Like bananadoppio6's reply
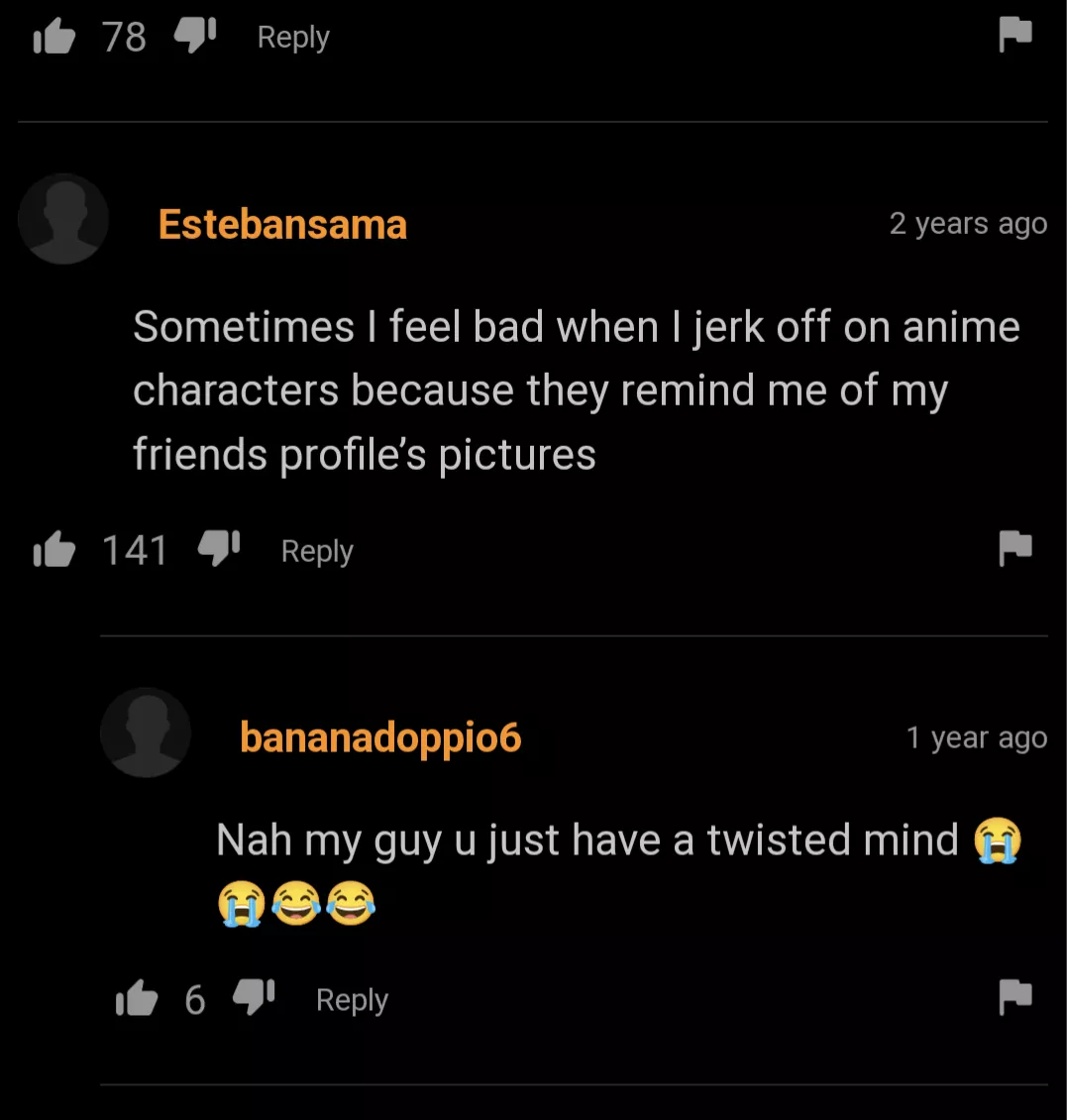Image resolution: width=1067 pixels, height=1120 pixels. [138, 999]
